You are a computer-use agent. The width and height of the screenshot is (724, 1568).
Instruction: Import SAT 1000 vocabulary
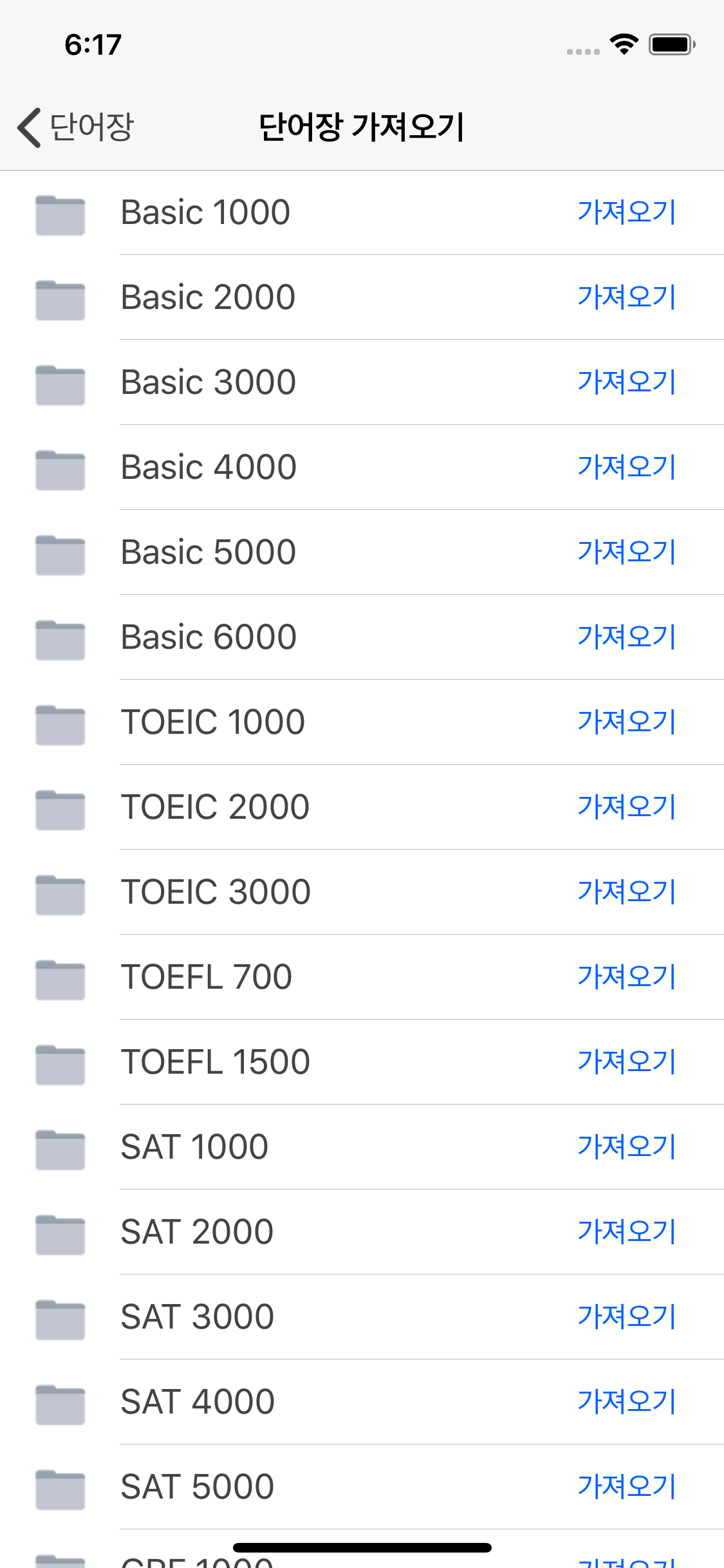[626, 1147]
